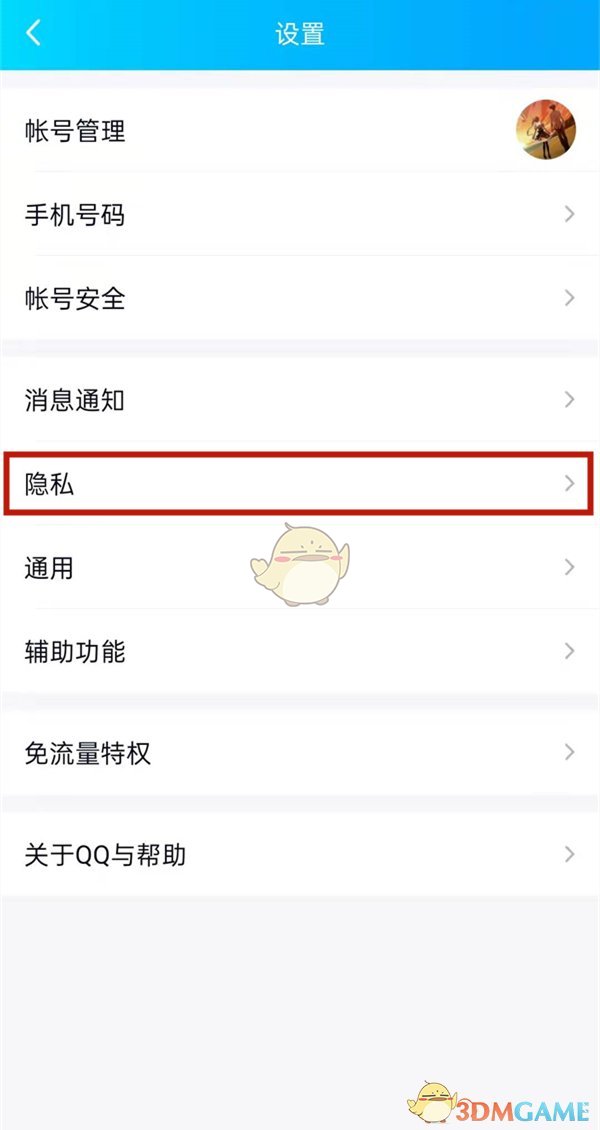Open 辅助功能 accessibility features
600x1130 pixels.
300,652
